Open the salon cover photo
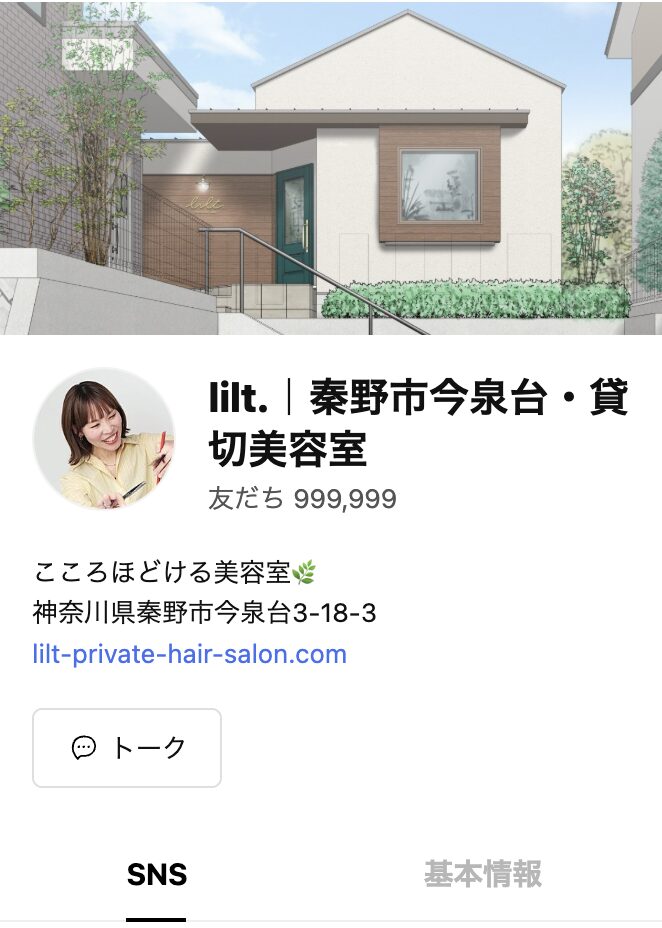Image resolution: width=662 pixels, height=928 pixels. pyautogui.click(x=331, y=168)
